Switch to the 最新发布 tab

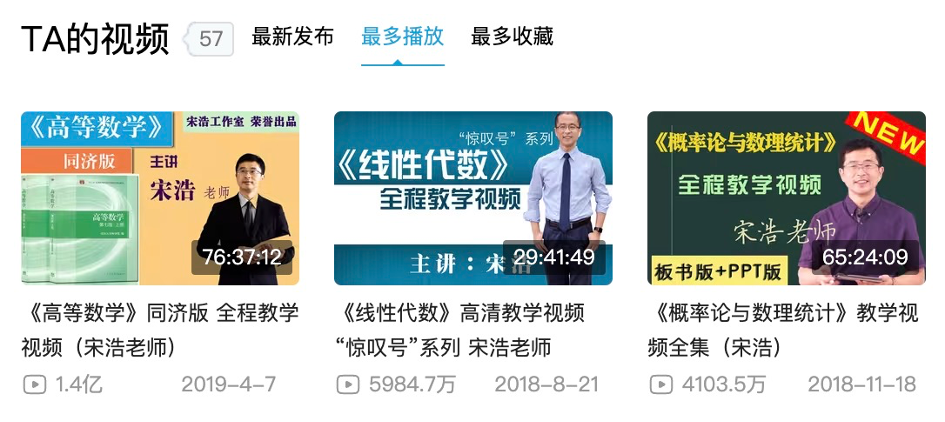click(x=292, y=37)
